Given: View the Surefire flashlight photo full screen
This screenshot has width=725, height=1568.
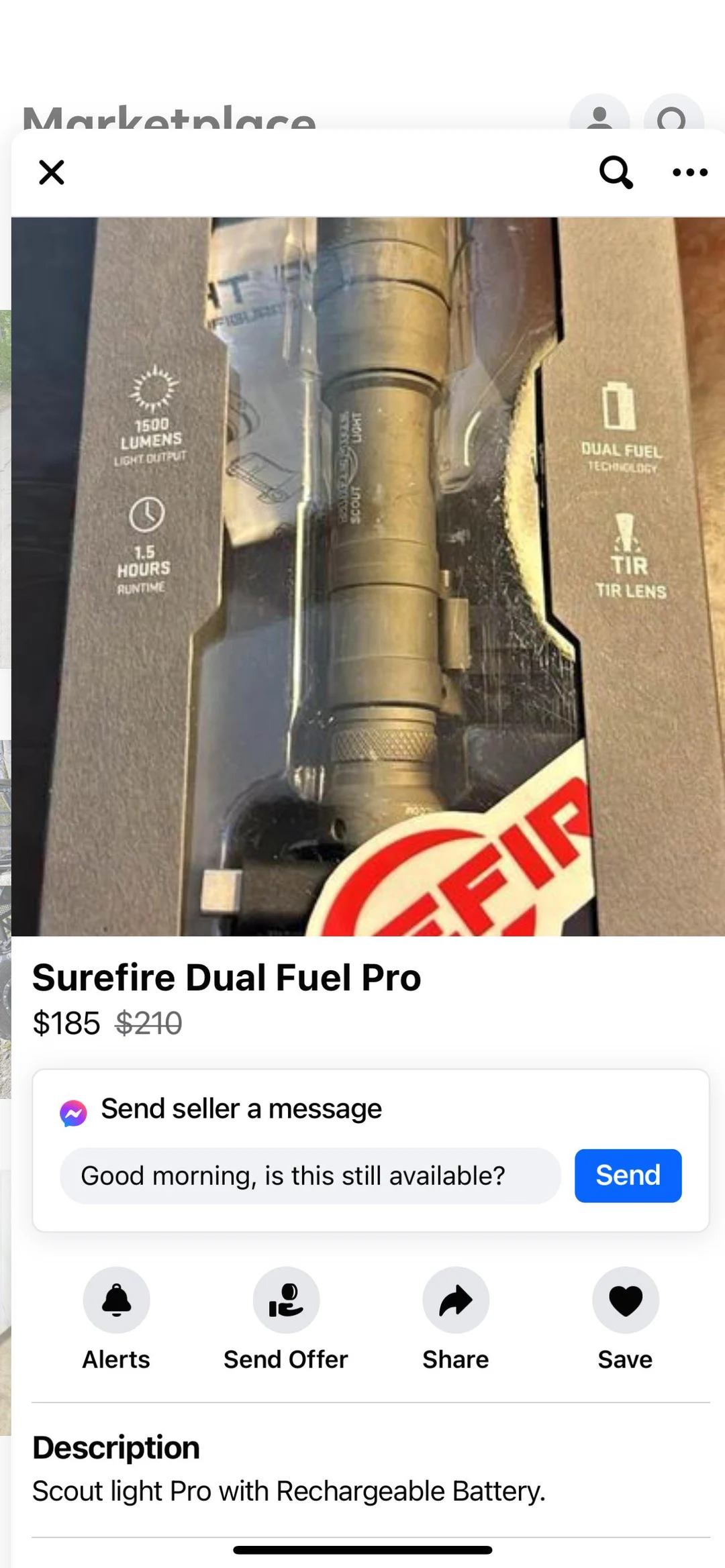Looking at the screenshot, I should 368,576.
